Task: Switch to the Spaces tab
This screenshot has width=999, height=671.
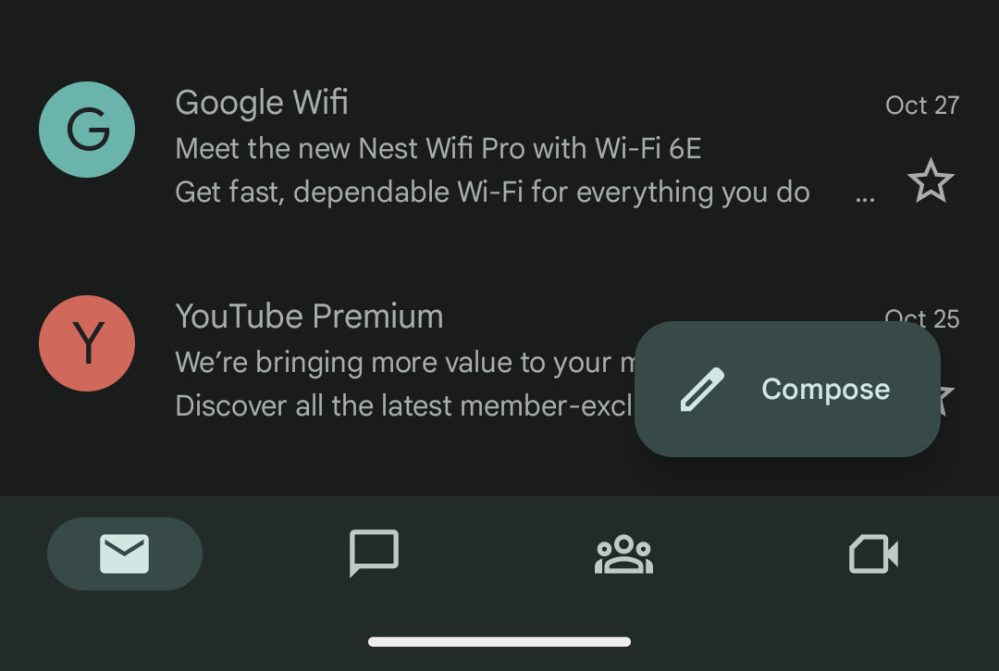Action: click(623, 555)
